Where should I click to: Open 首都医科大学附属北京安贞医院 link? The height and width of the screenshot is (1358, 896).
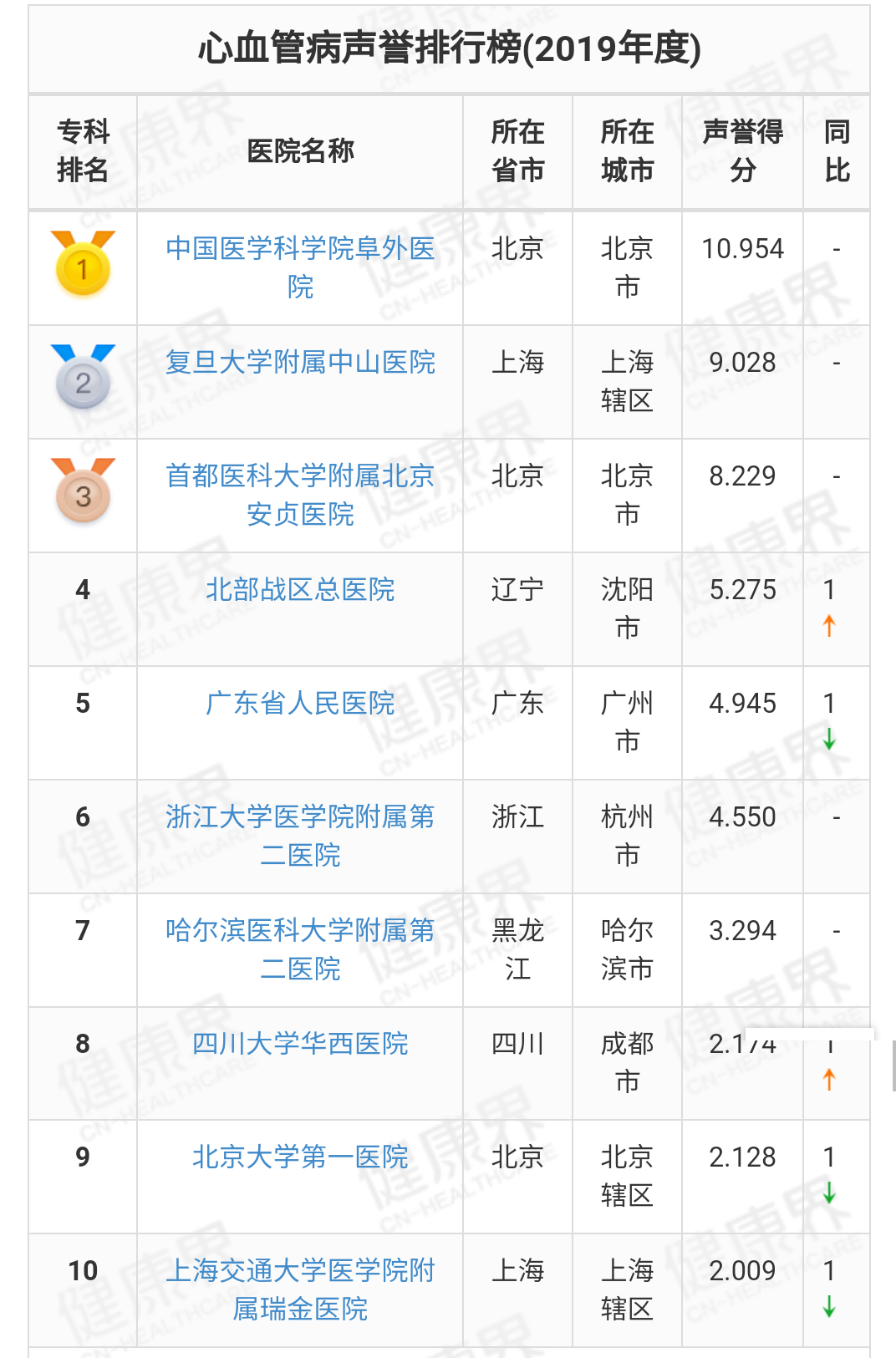300,476
